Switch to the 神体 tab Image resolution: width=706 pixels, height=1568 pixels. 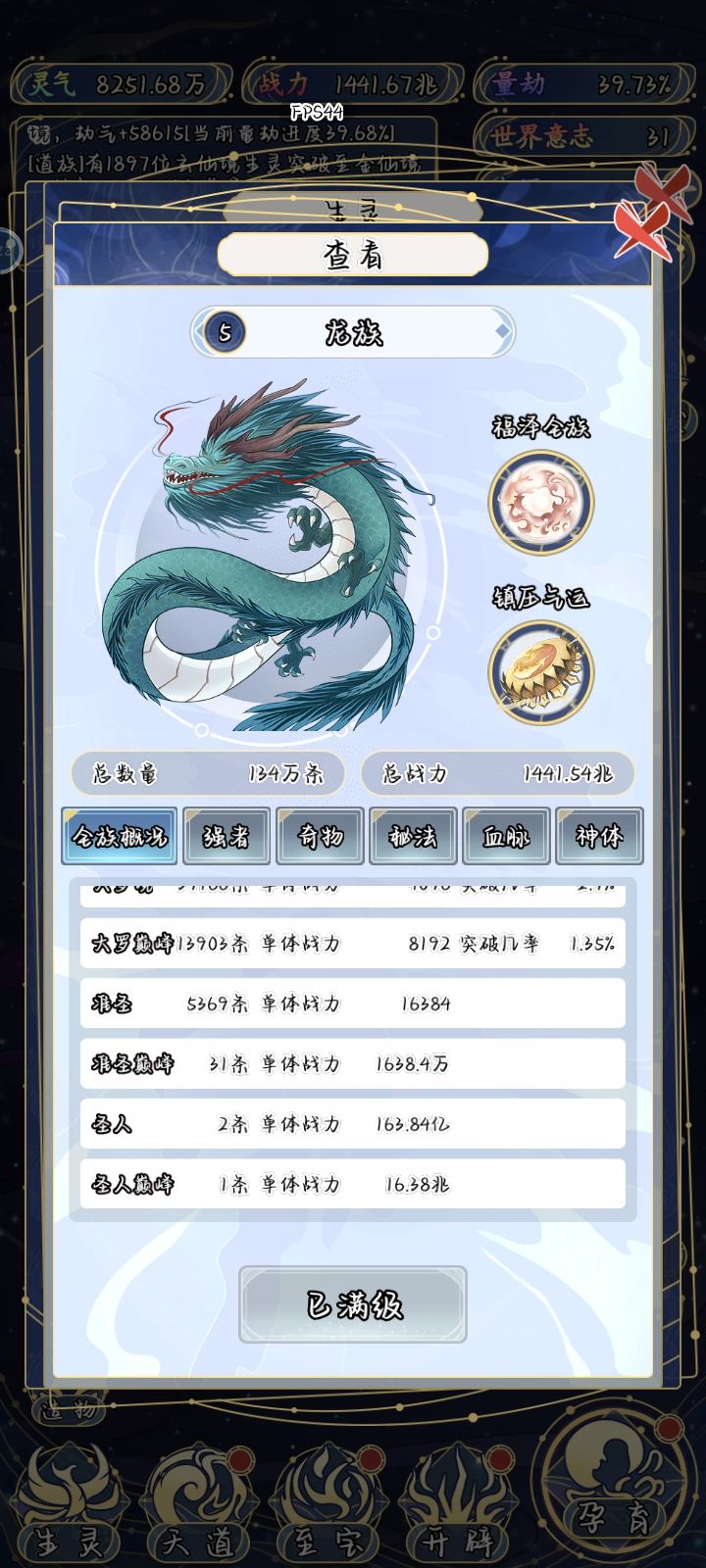[x=599, y=836]
